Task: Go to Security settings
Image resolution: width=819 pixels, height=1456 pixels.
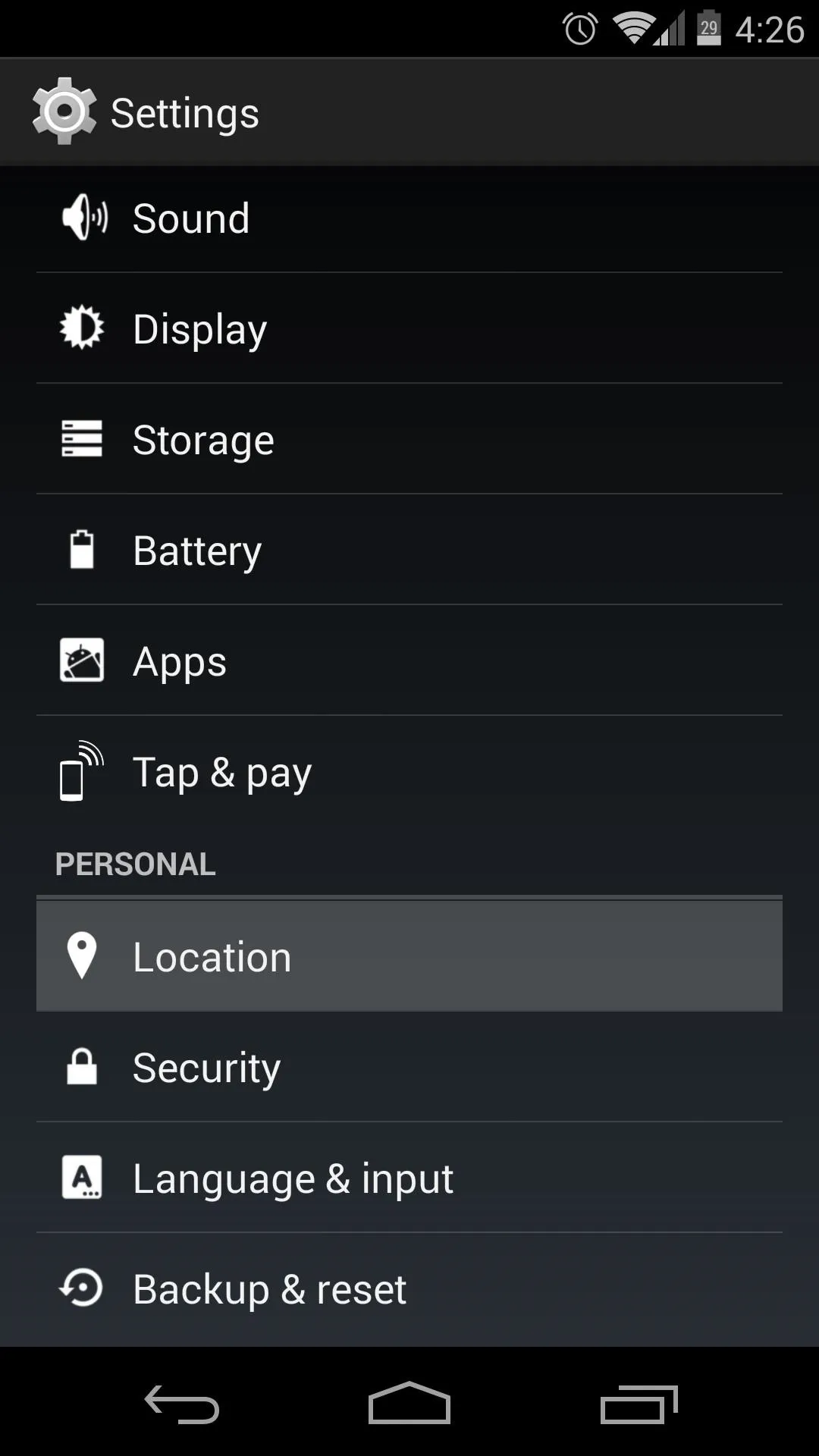Action: pos(409,1067)
